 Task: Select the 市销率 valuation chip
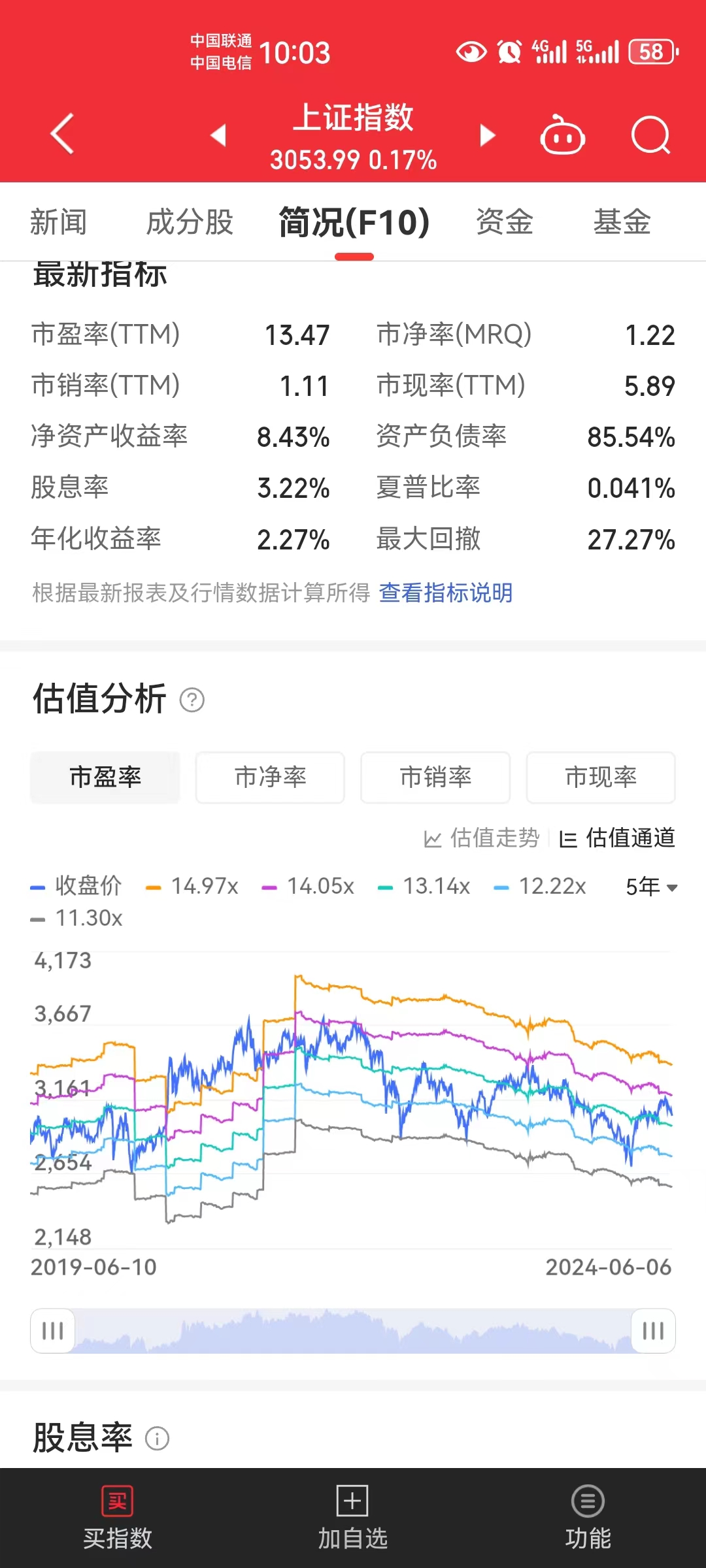435,777
